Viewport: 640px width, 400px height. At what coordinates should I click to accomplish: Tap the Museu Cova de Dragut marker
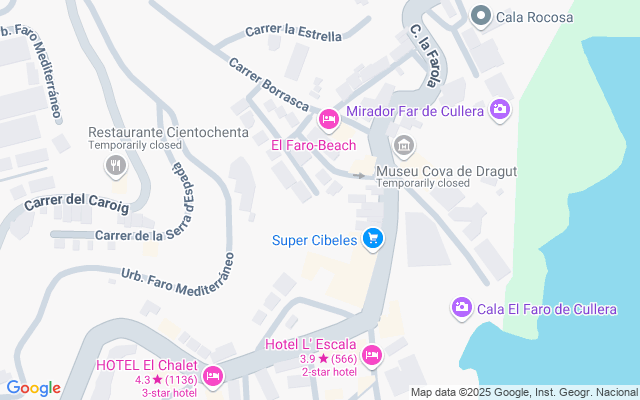pyautogui.click(x=404, y=147)
